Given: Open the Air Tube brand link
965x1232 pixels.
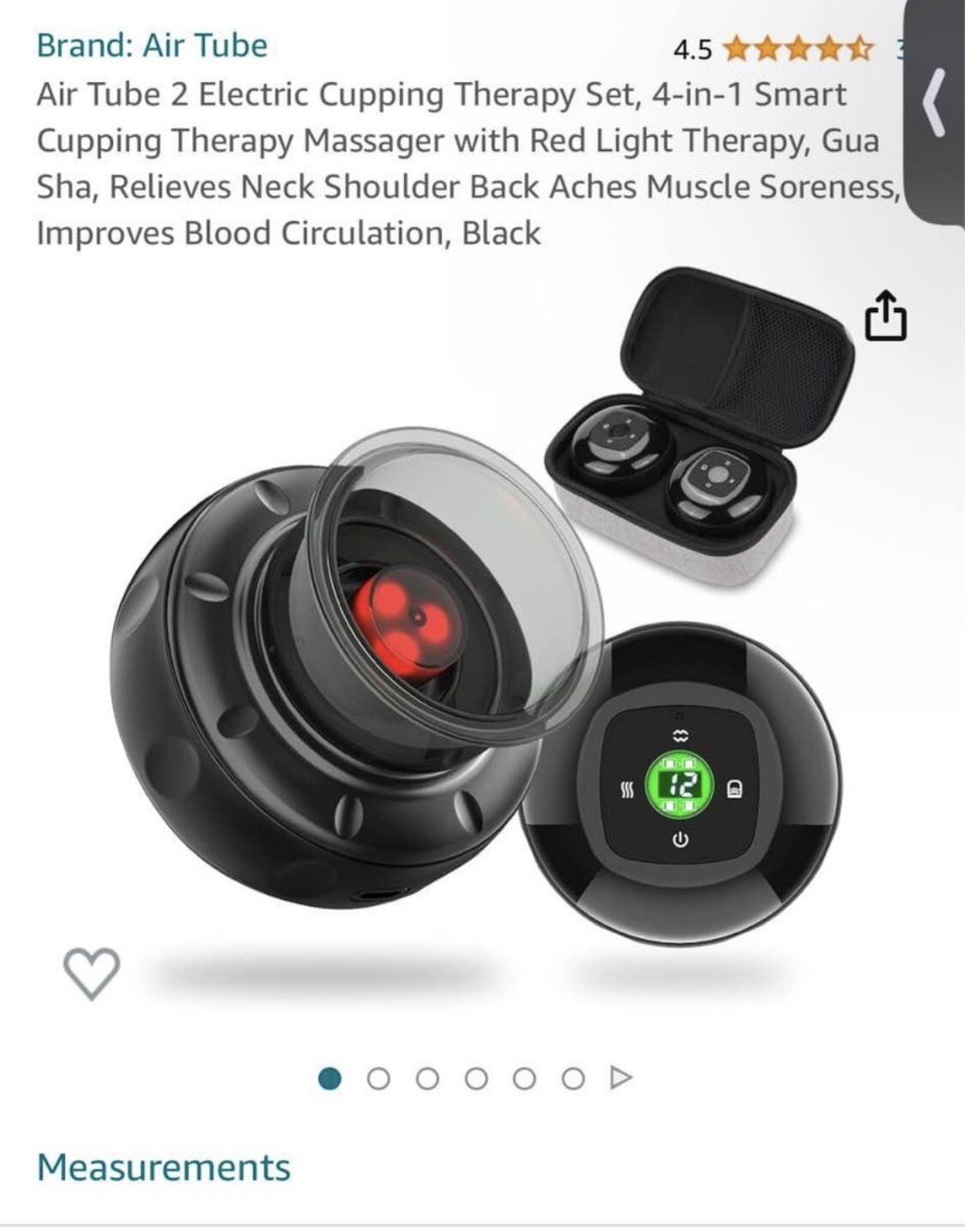Looking at the screenshot, I should [152, 45].
